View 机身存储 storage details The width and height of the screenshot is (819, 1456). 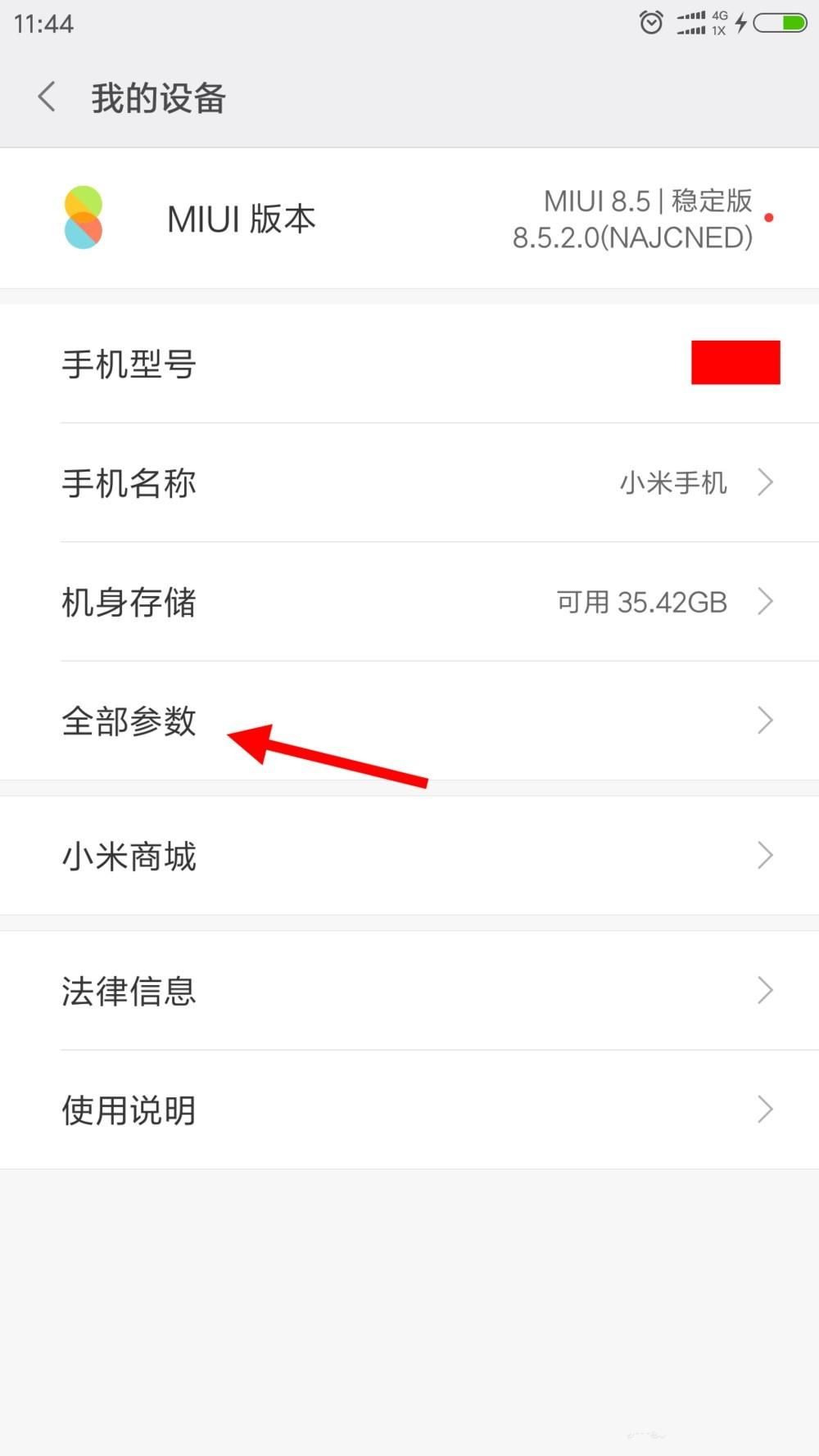click(x=409, y=603)
